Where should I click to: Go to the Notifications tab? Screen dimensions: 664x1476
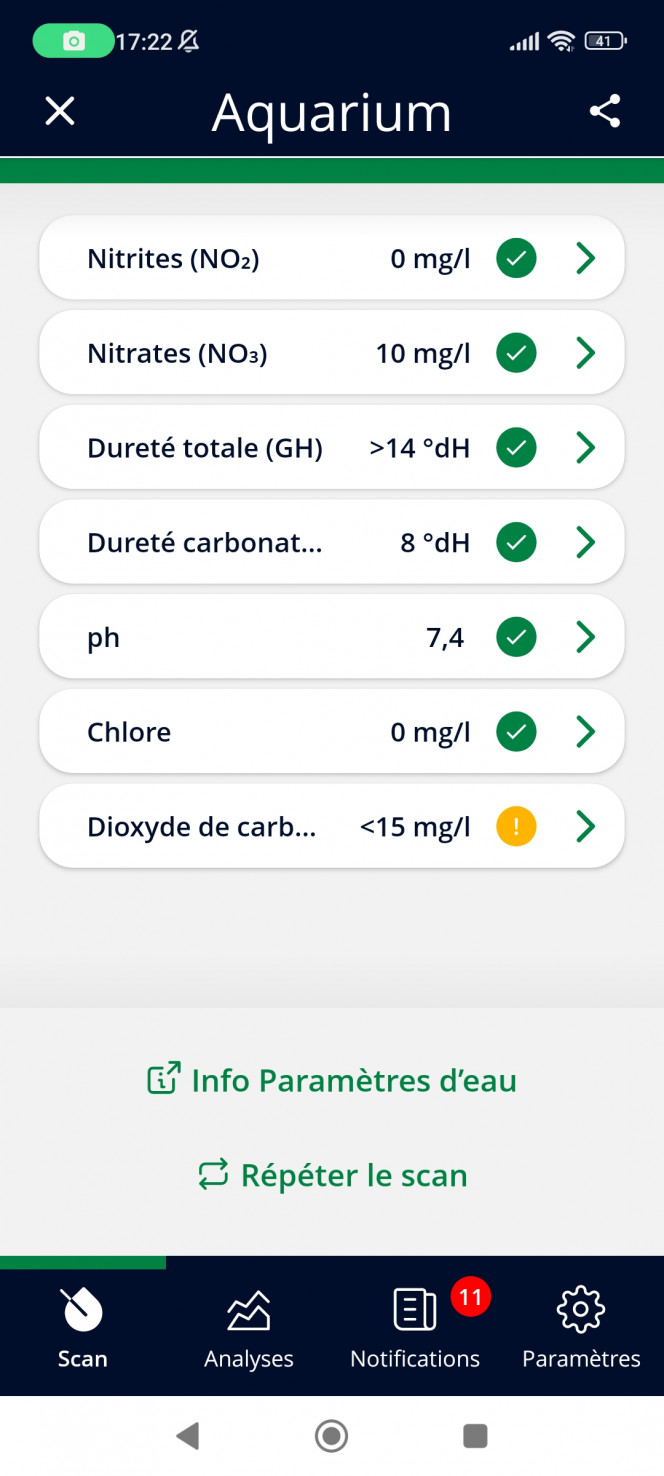pyautogui.click(x=415, y=1327)
